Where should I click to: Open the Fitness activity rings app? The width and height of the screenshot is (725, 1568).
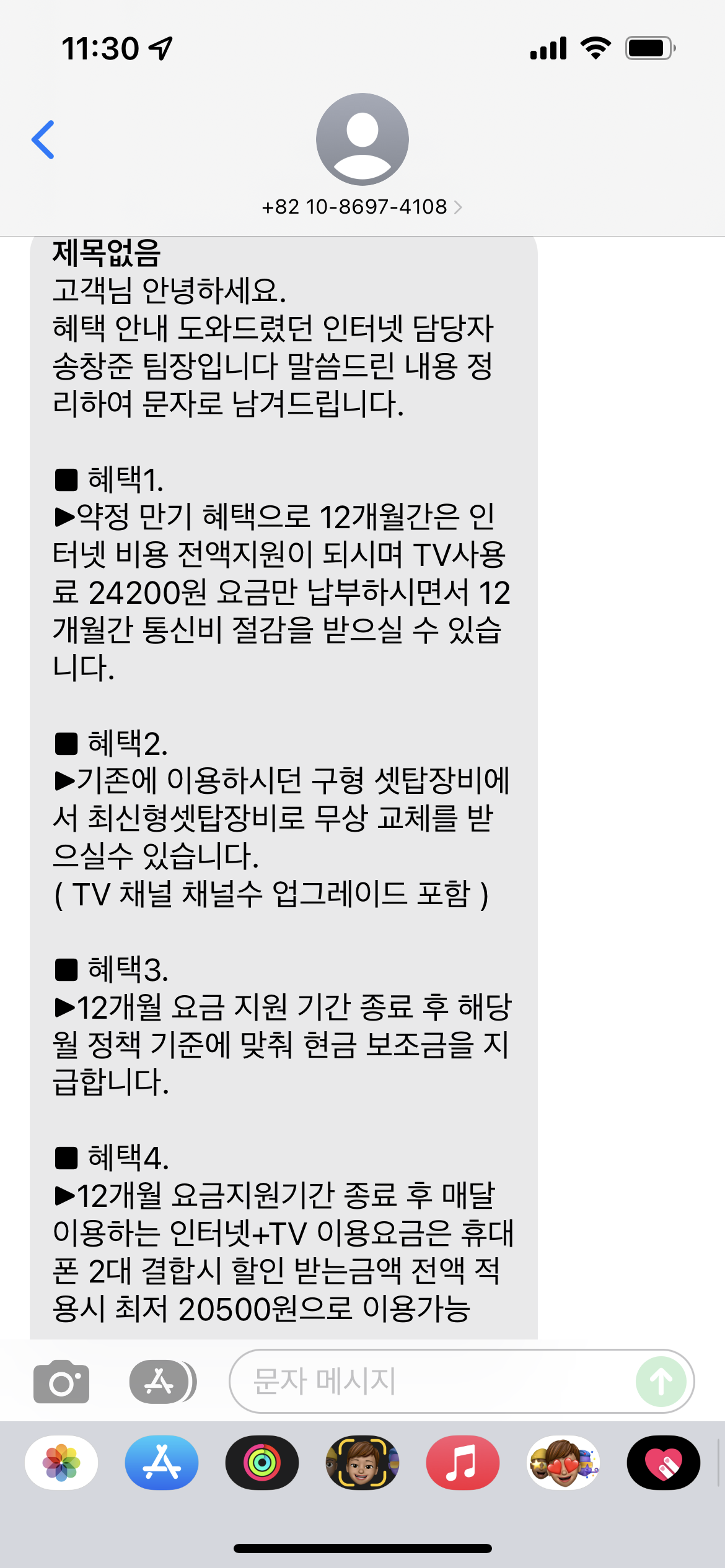tap(262, 1463)
